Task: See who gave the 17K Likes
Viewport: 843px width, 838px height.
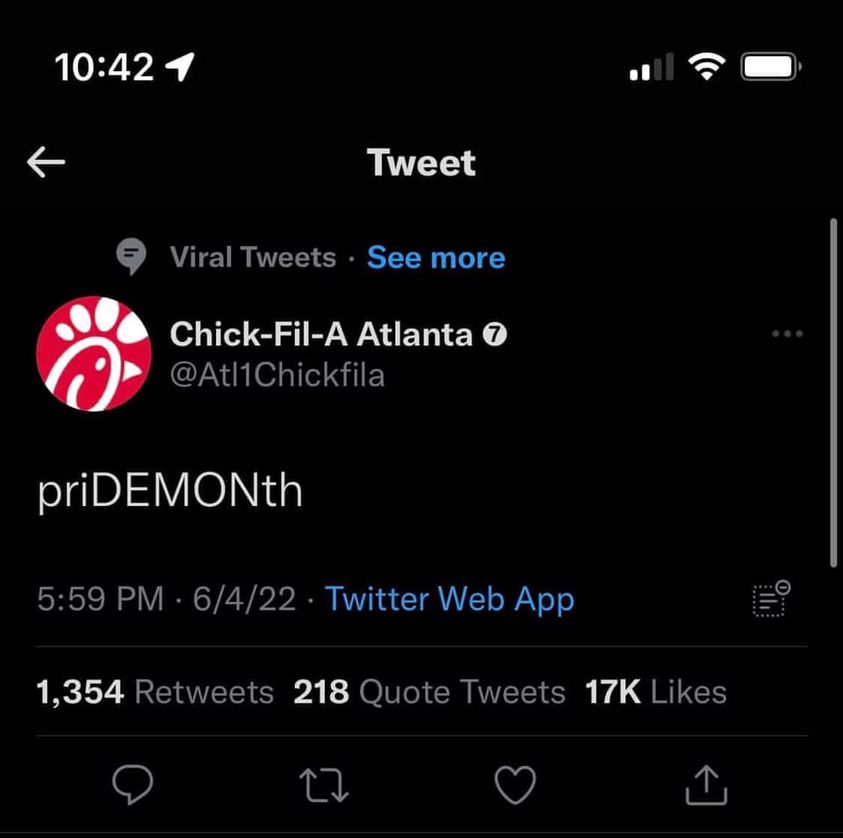Action: point(656,692)
